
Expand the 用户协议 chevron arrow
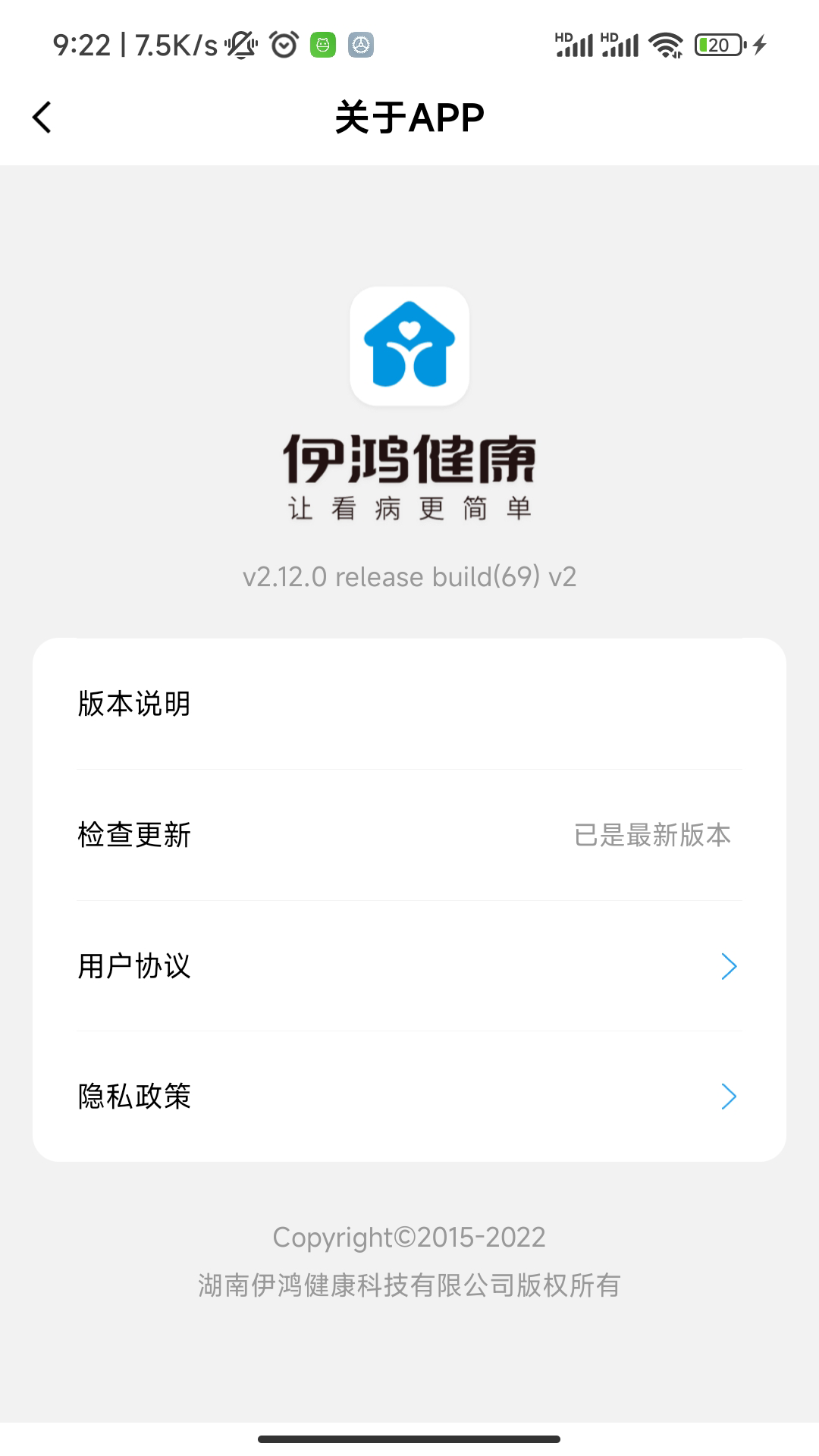[x=729, y=966]
